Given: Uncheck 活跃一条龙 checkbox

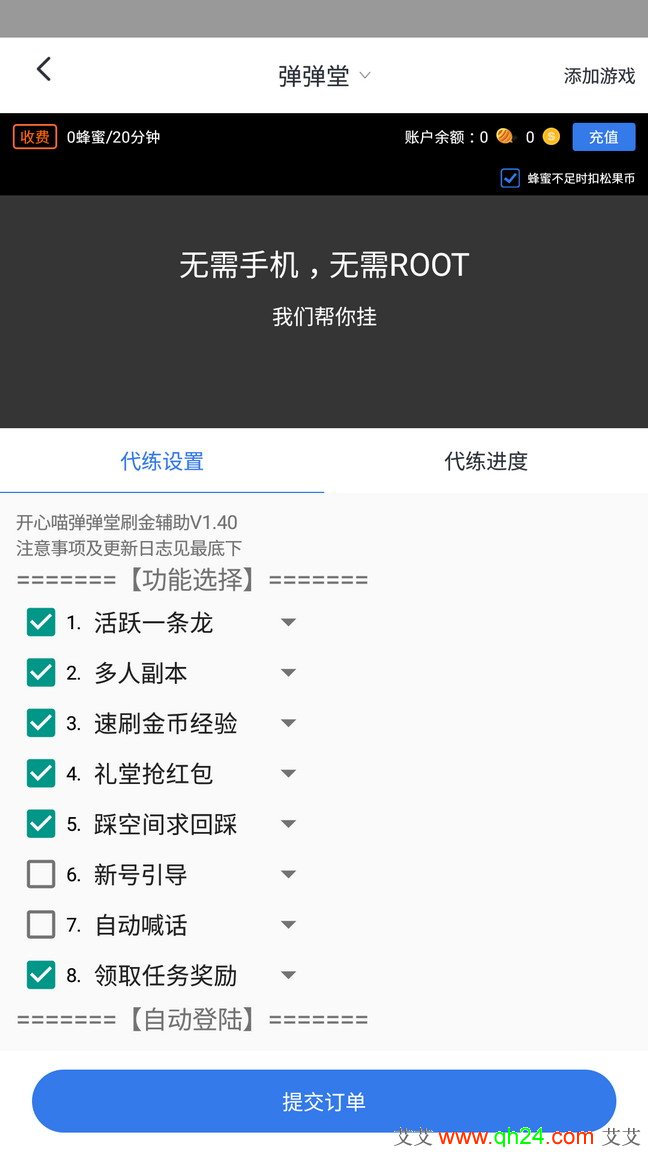Looking at the screenshot, I should pyautogui.click(x=41, y=623).
